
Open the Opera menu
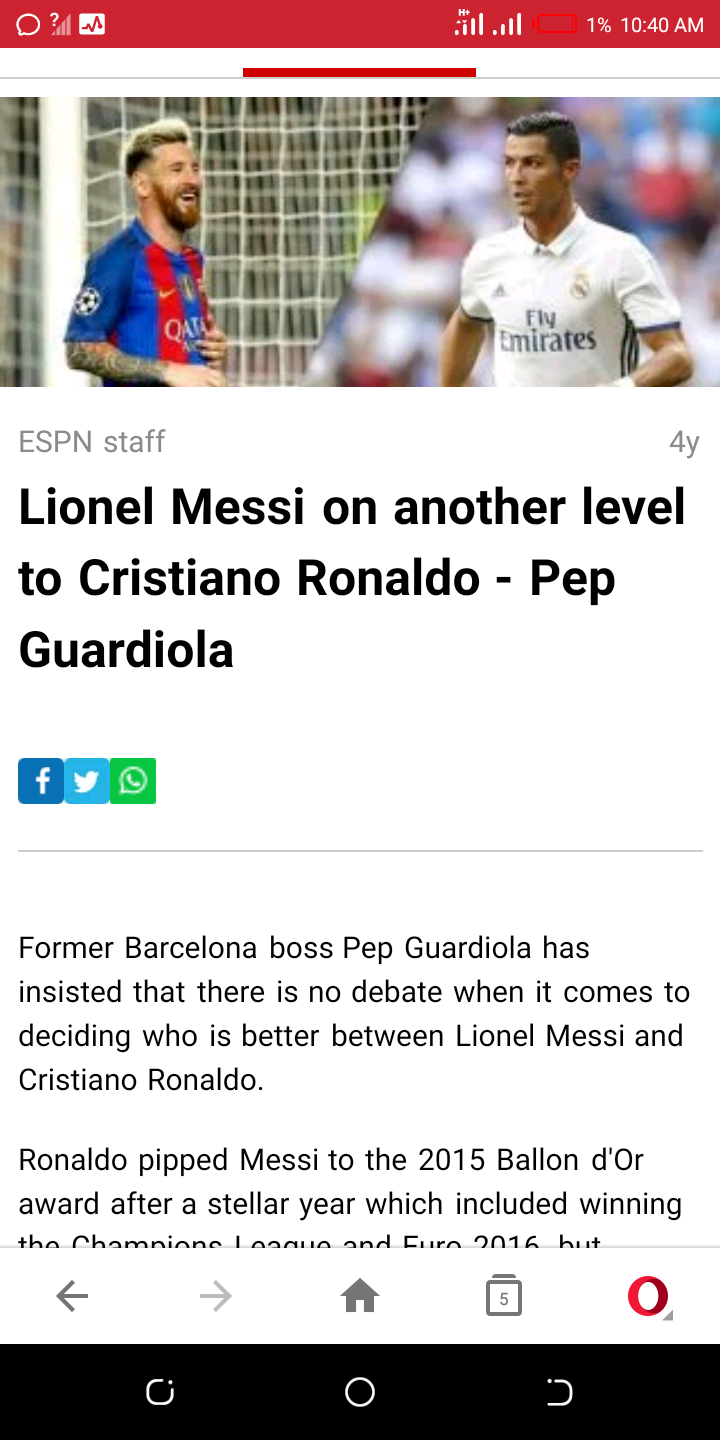648,1297
